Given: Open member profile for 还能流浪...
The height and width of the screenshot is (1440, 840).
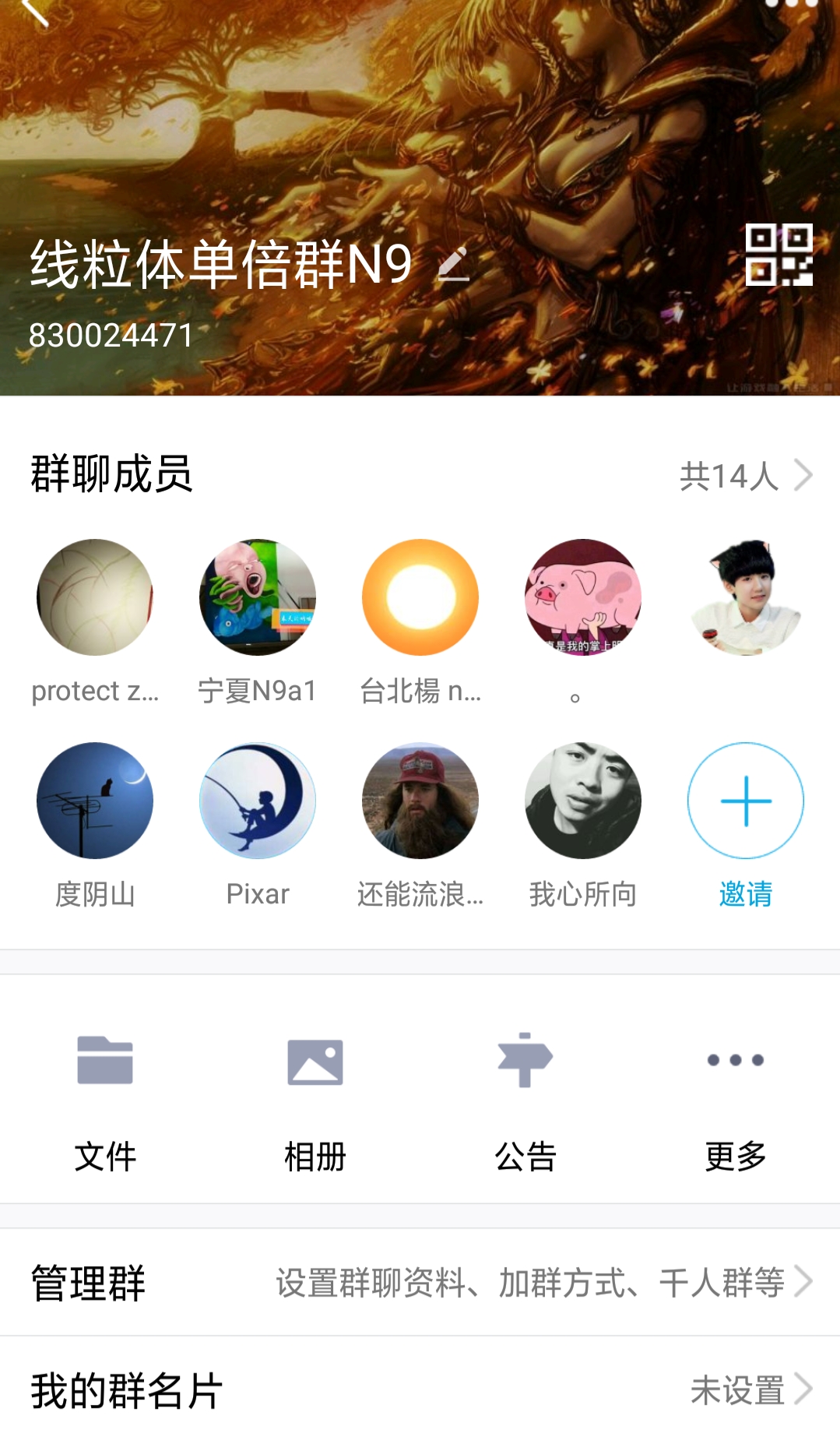Looking at the screenshot, I should click(x=420, y=801).
